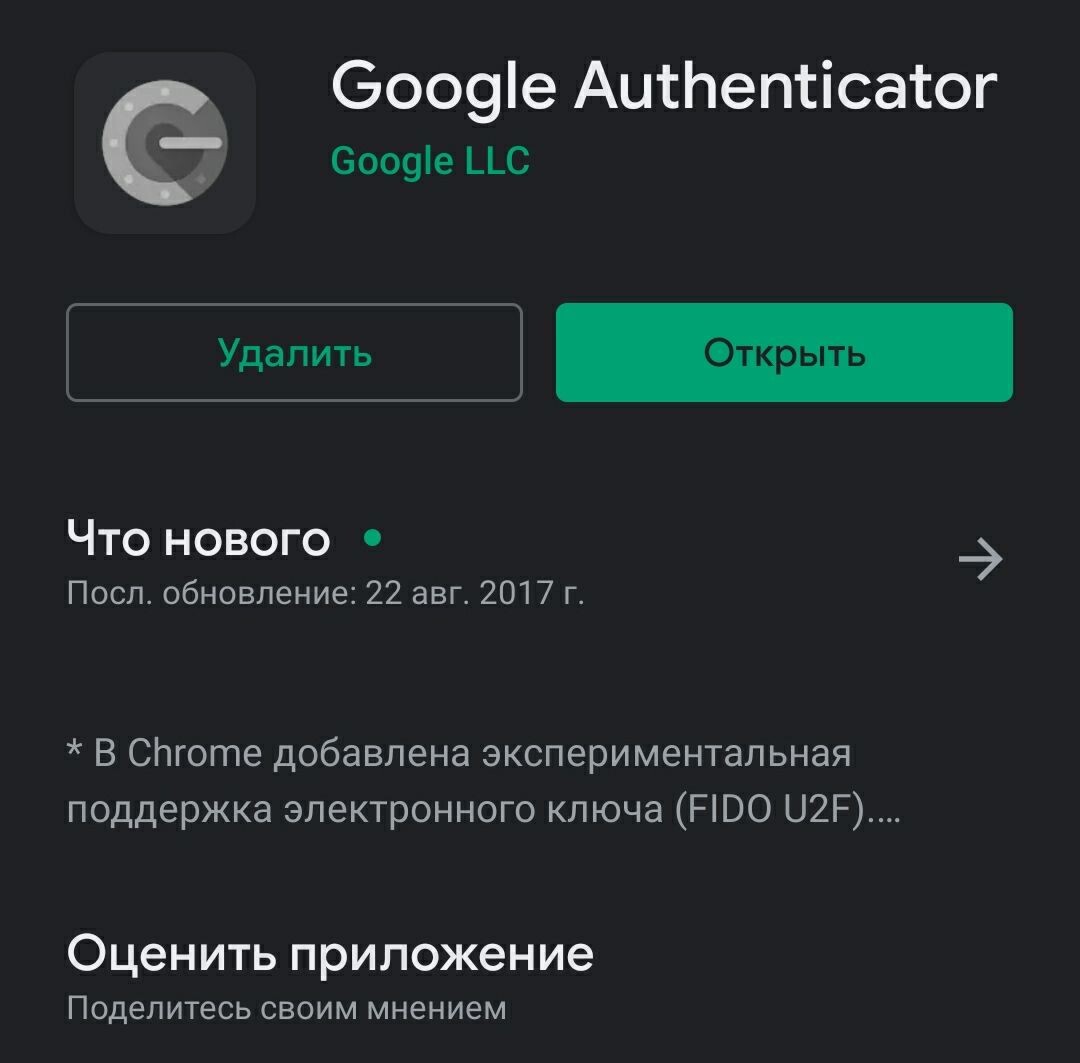Expand Что нового with the arrow
This screenshot has height=1063, width=1080.
point(980,559)
